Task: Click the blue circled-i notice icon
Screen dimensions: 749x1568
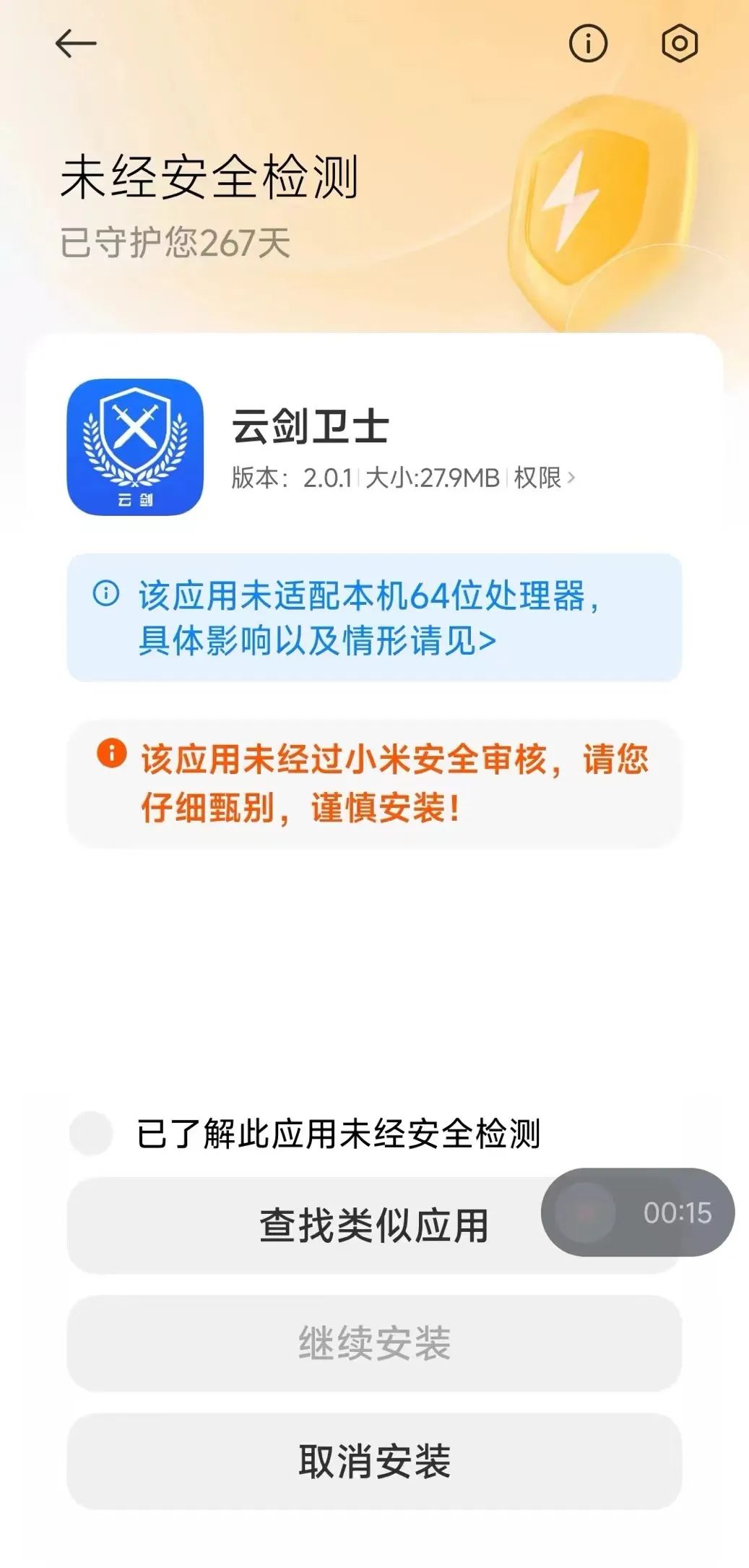Action: tap(105, 593)
